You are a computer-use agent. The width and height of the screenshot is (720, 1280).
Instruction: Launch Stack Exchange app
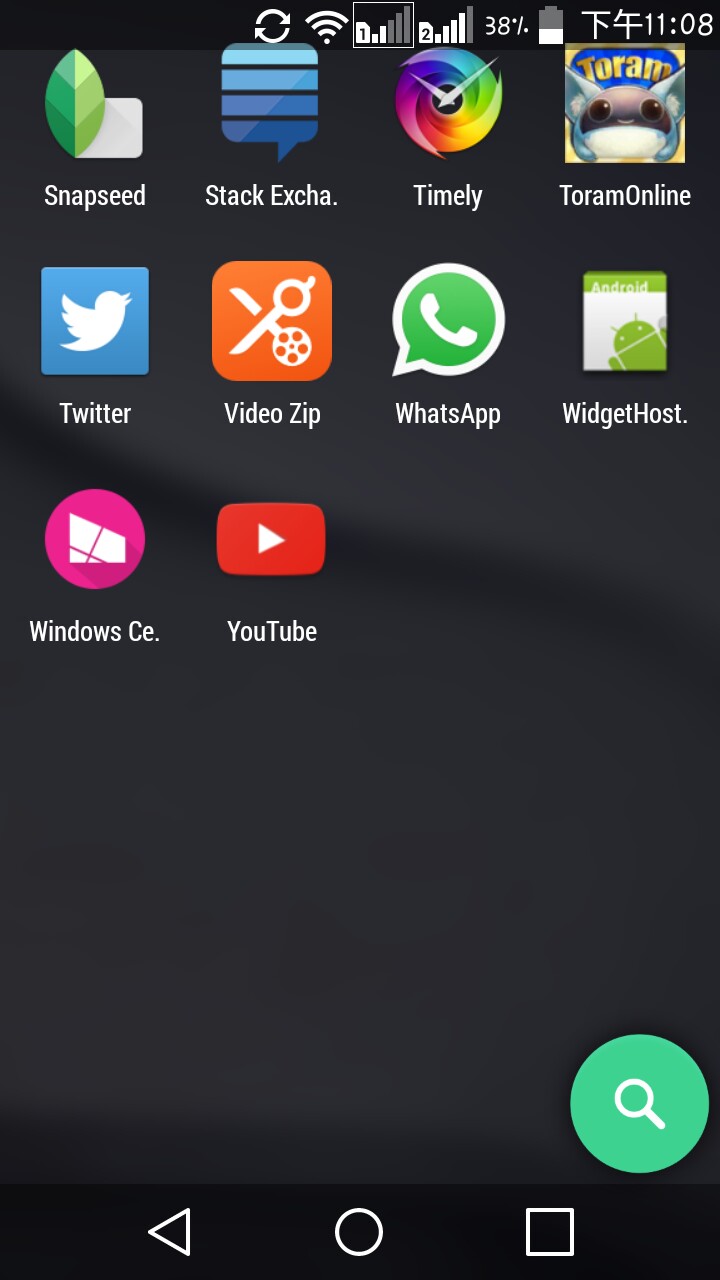click(271, 102)
